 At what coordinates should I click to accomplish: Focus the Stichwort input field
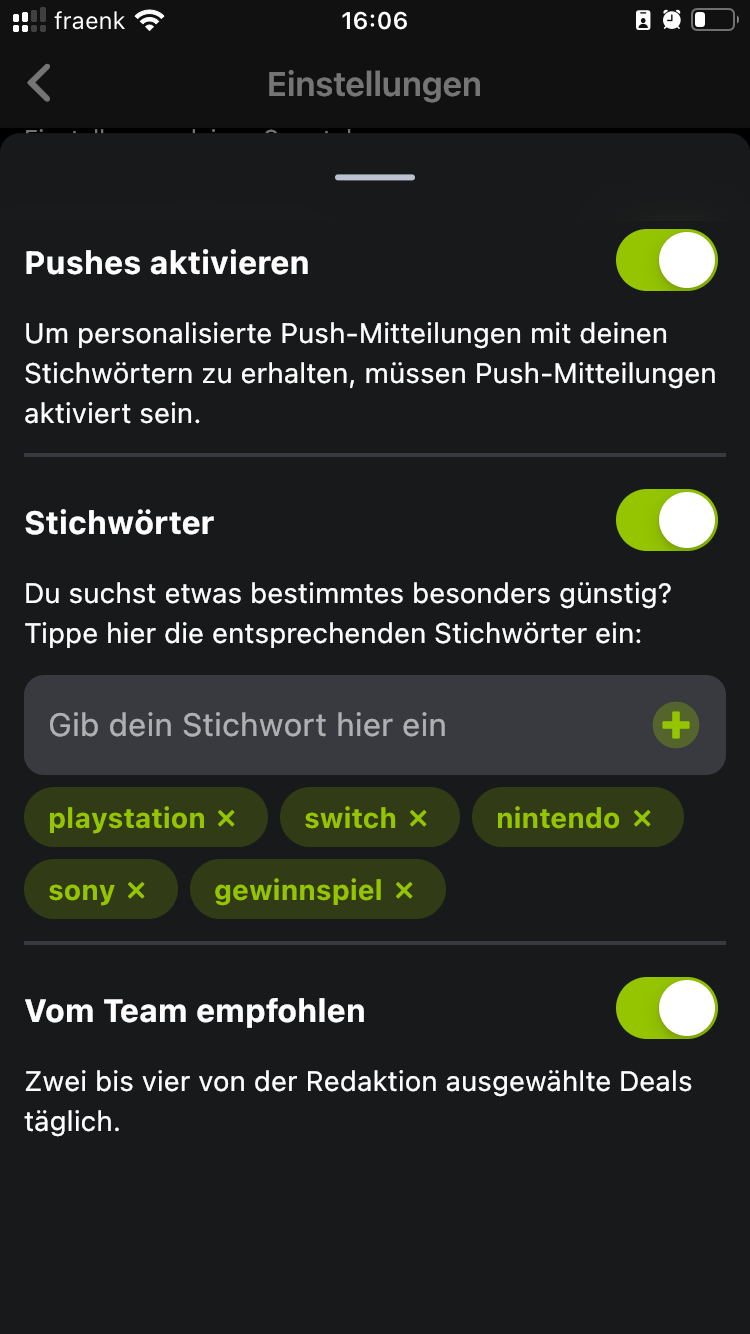tap(340, 725)
